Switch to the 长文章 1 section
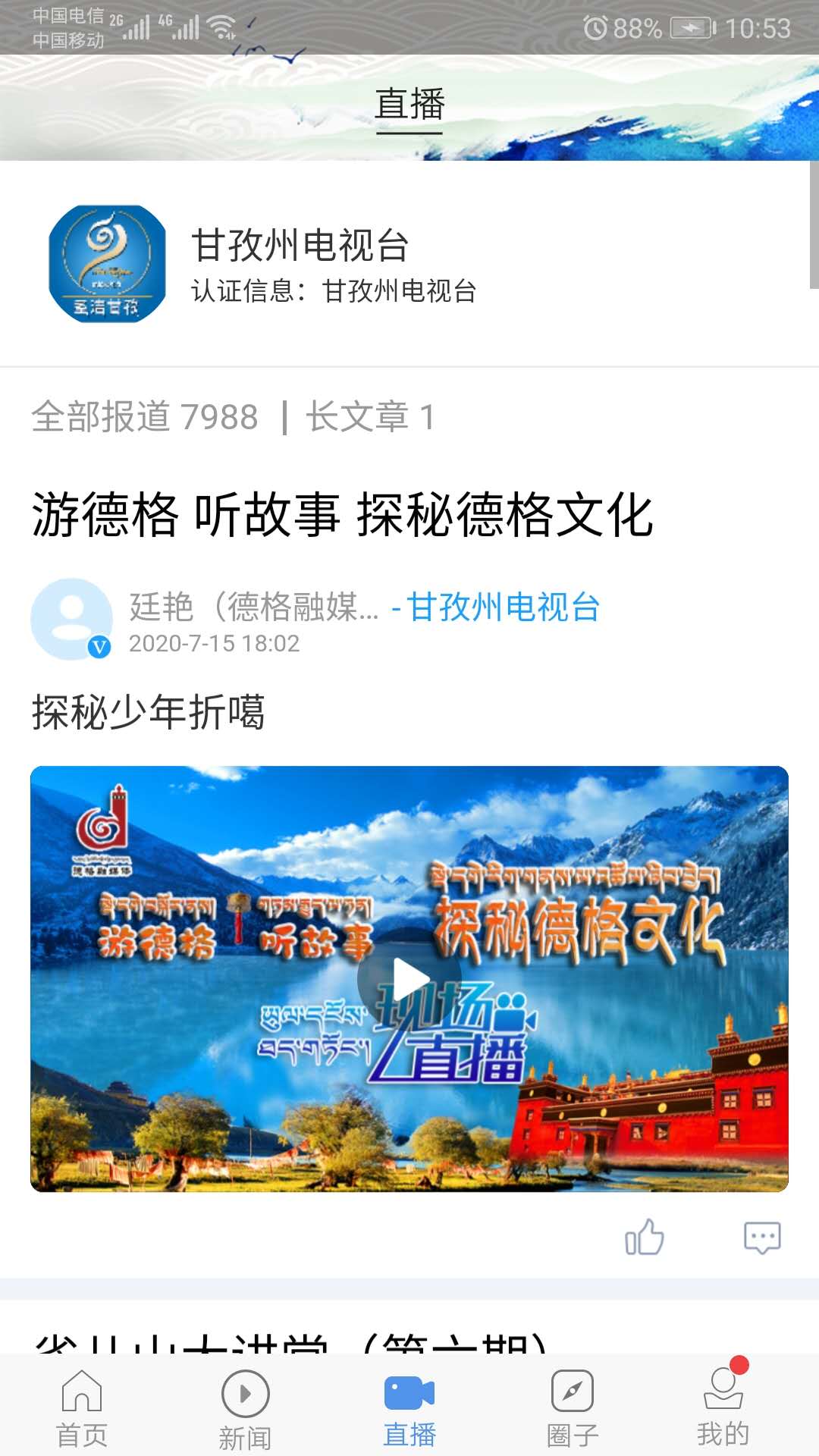The height and width of the screenshot is (1456, 819). 369,416
